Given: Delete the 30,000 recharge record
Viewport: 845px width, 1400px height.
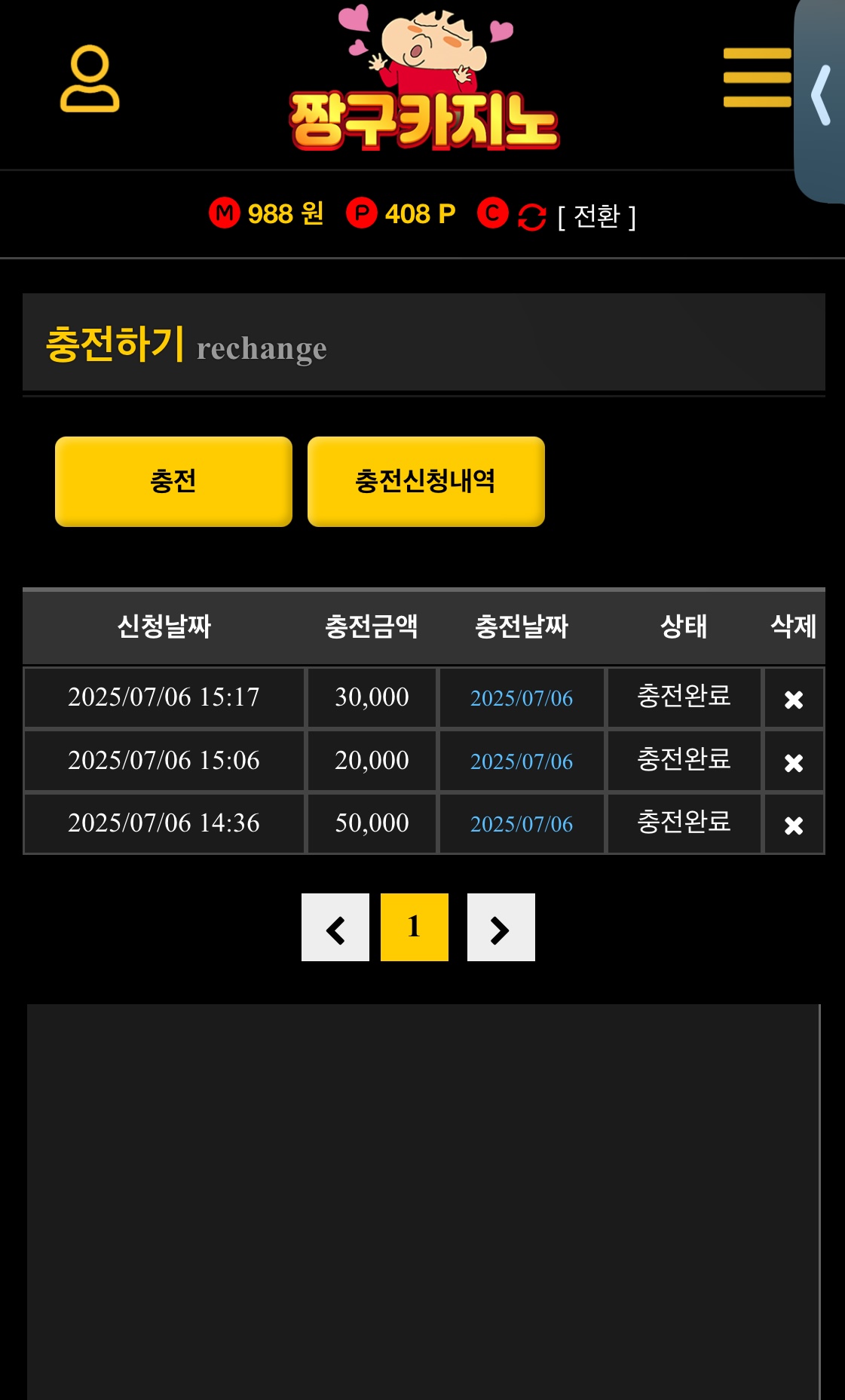Looking at the screenshot, I should [794, 699].
